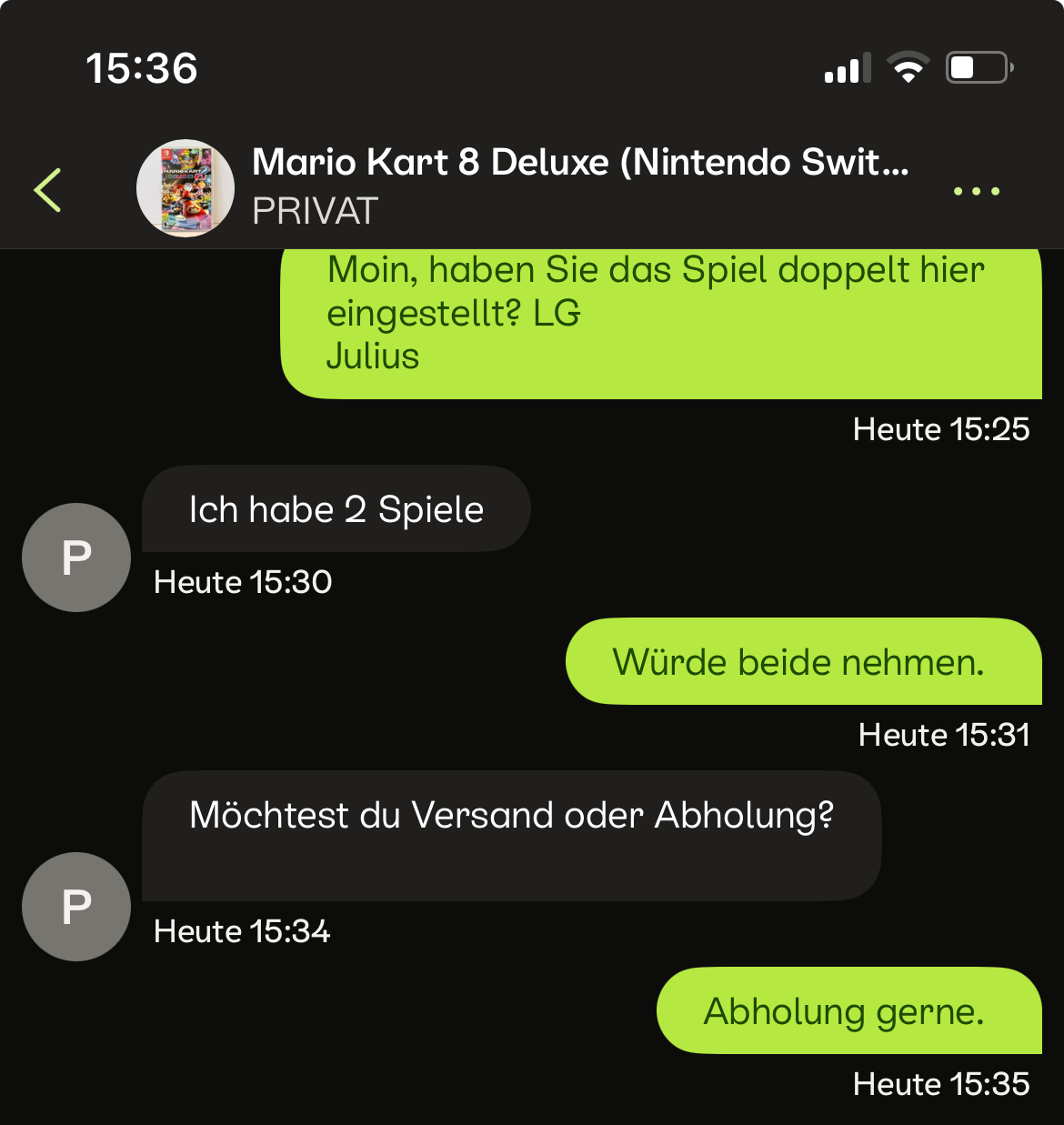Go back from the chat
This screenshot has width=1064, height=1125.
pos(48,190)
